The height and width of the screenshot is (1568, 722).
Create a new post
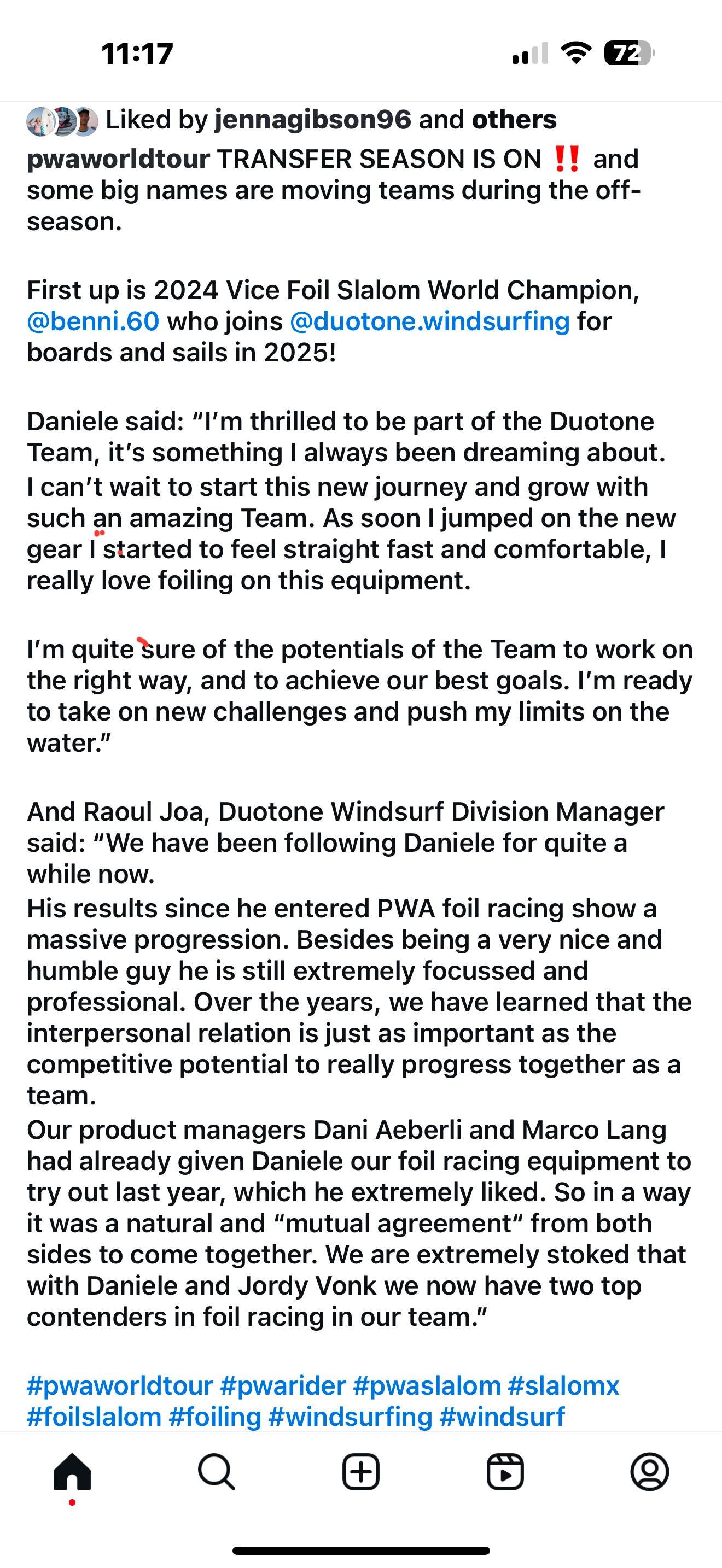point(361,1472)
